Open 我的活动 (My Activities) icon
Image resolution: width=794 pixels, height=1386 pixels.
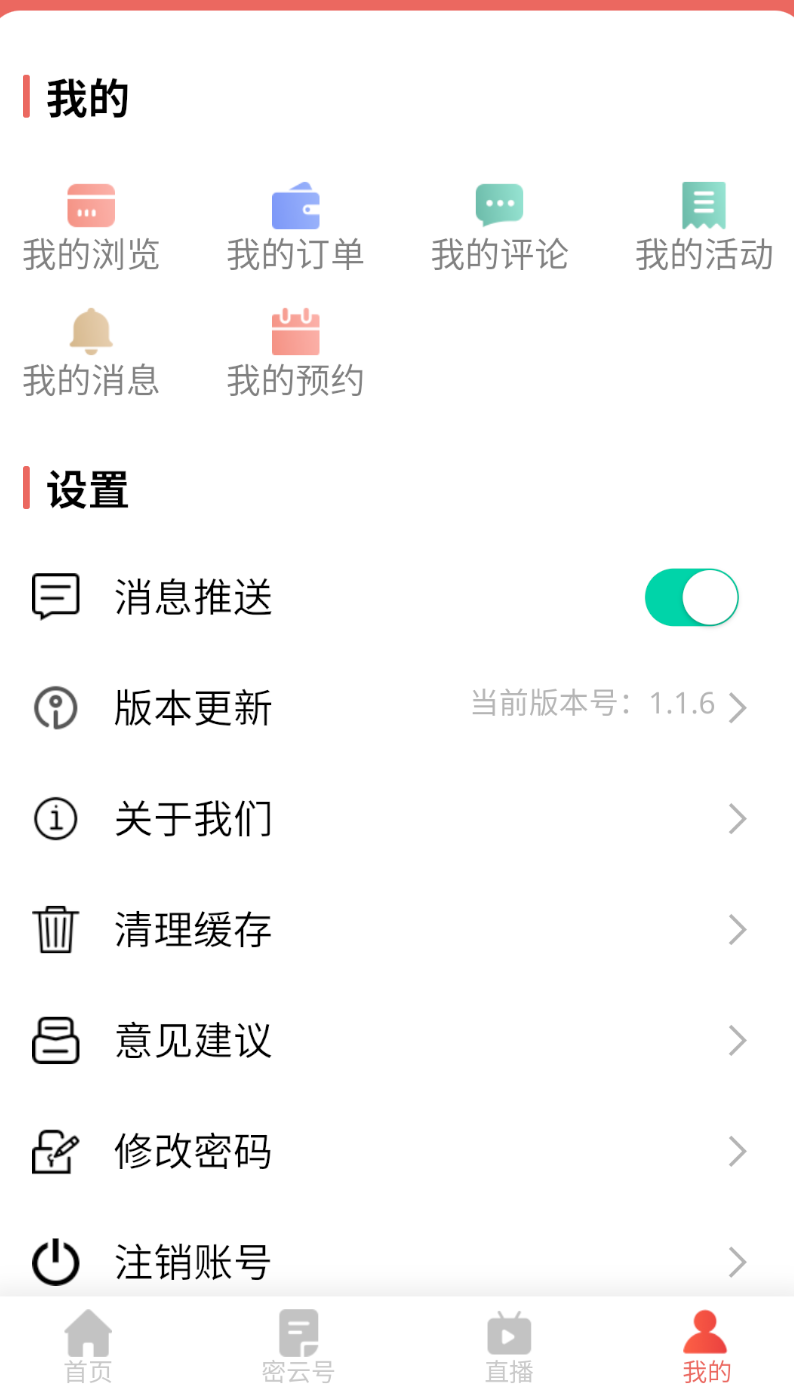[704, 206]
